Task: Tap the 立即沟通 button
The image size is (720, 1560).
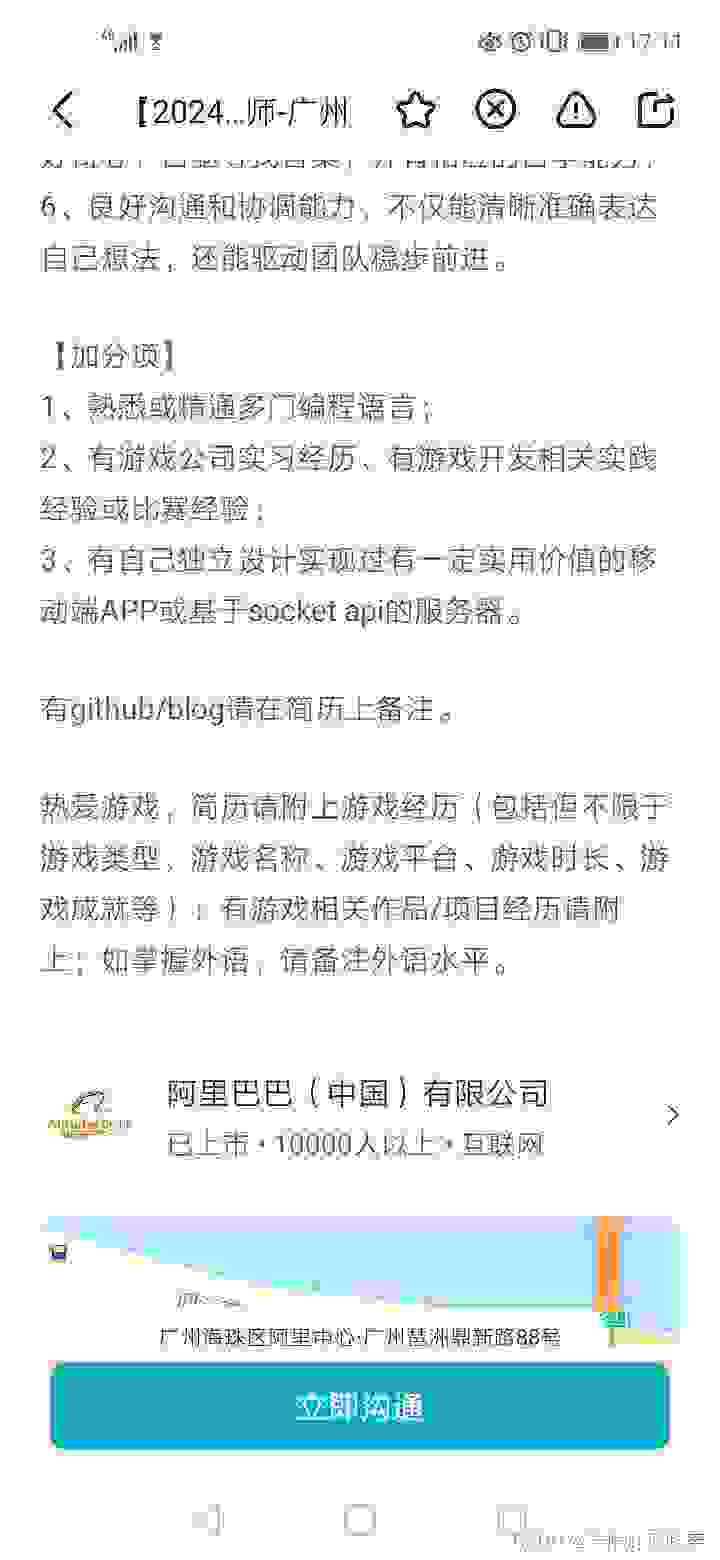Action: [360, 1406]
